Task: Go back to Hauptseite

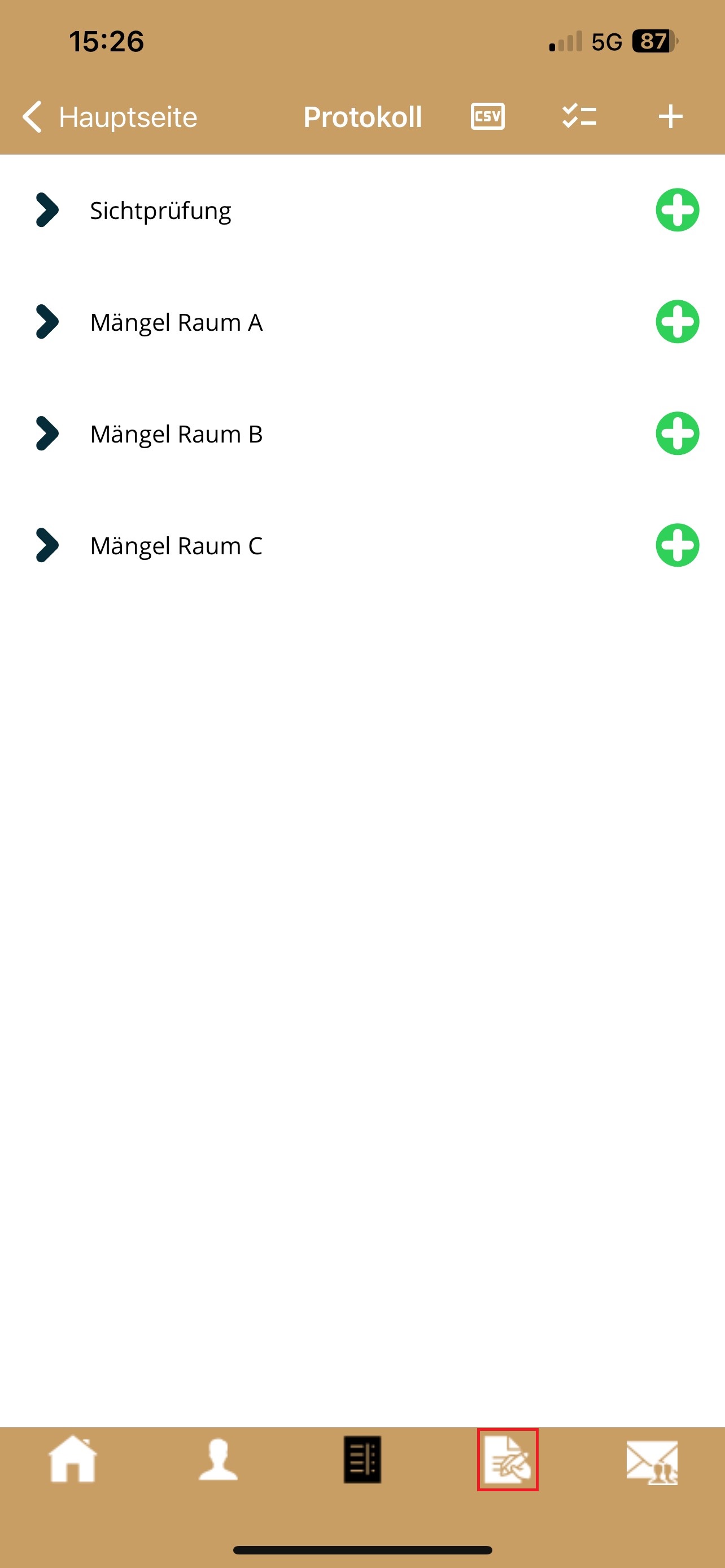Action: (x=110, y=117)
